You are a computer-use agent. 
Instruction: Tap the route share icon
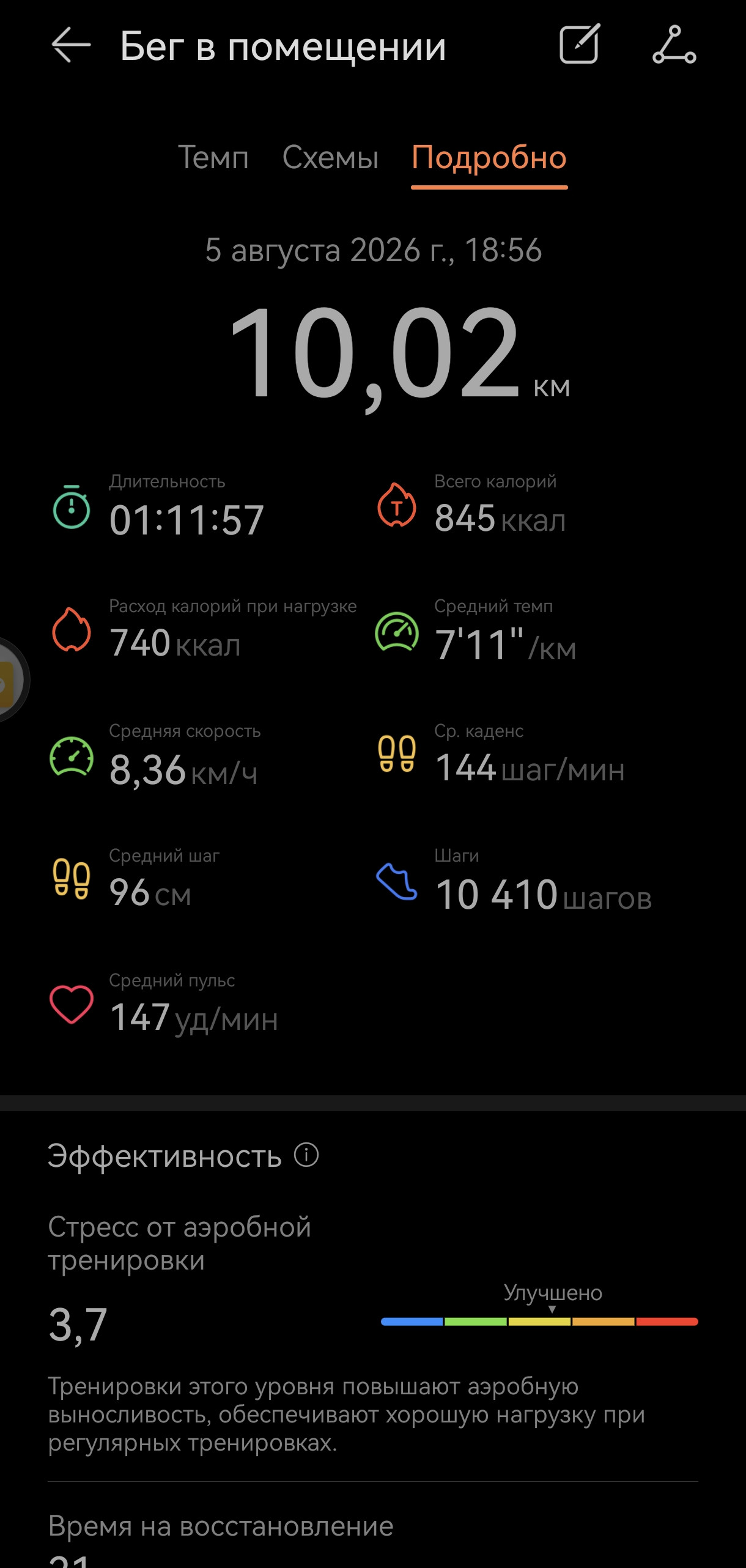(x=674, y=45)
